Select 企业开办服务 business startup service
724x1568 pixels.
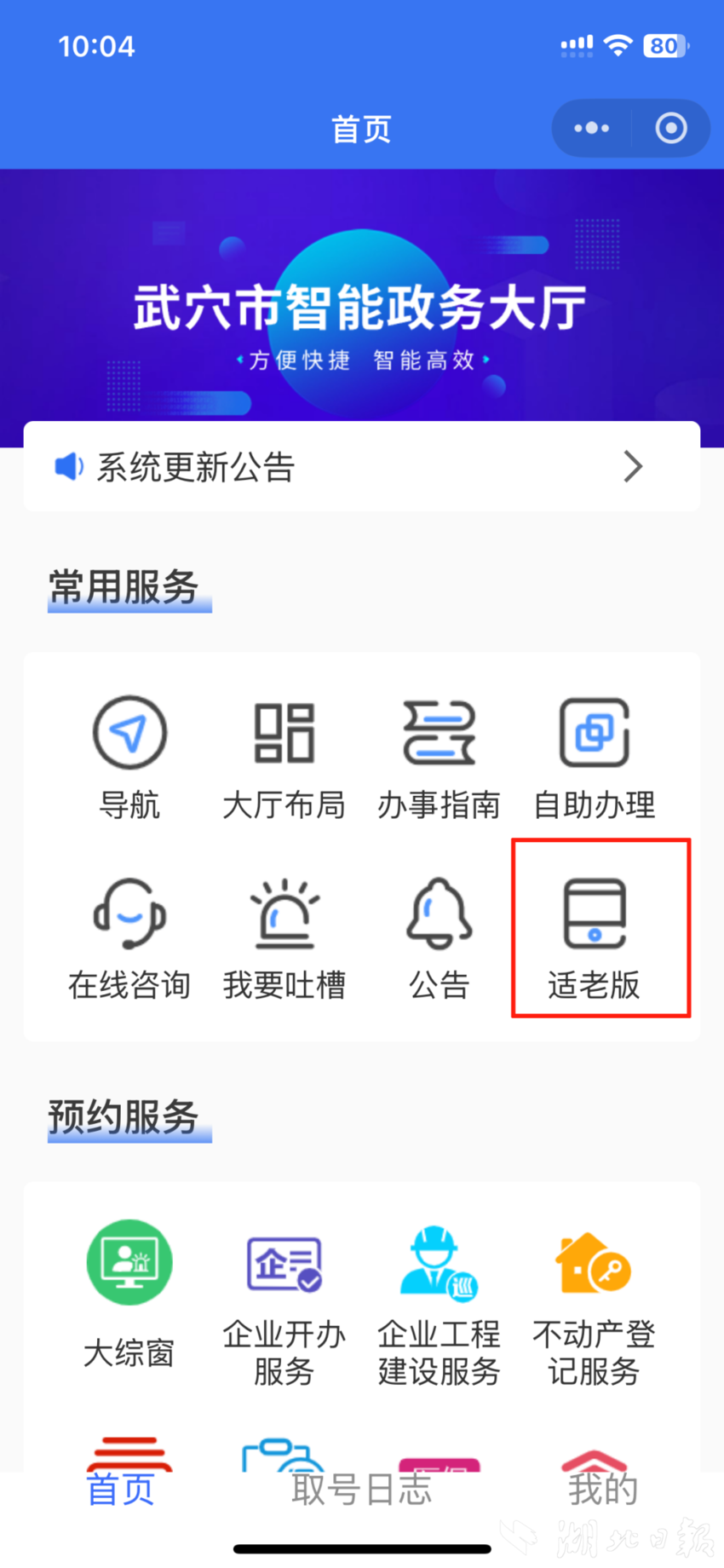click(284, 1304)
